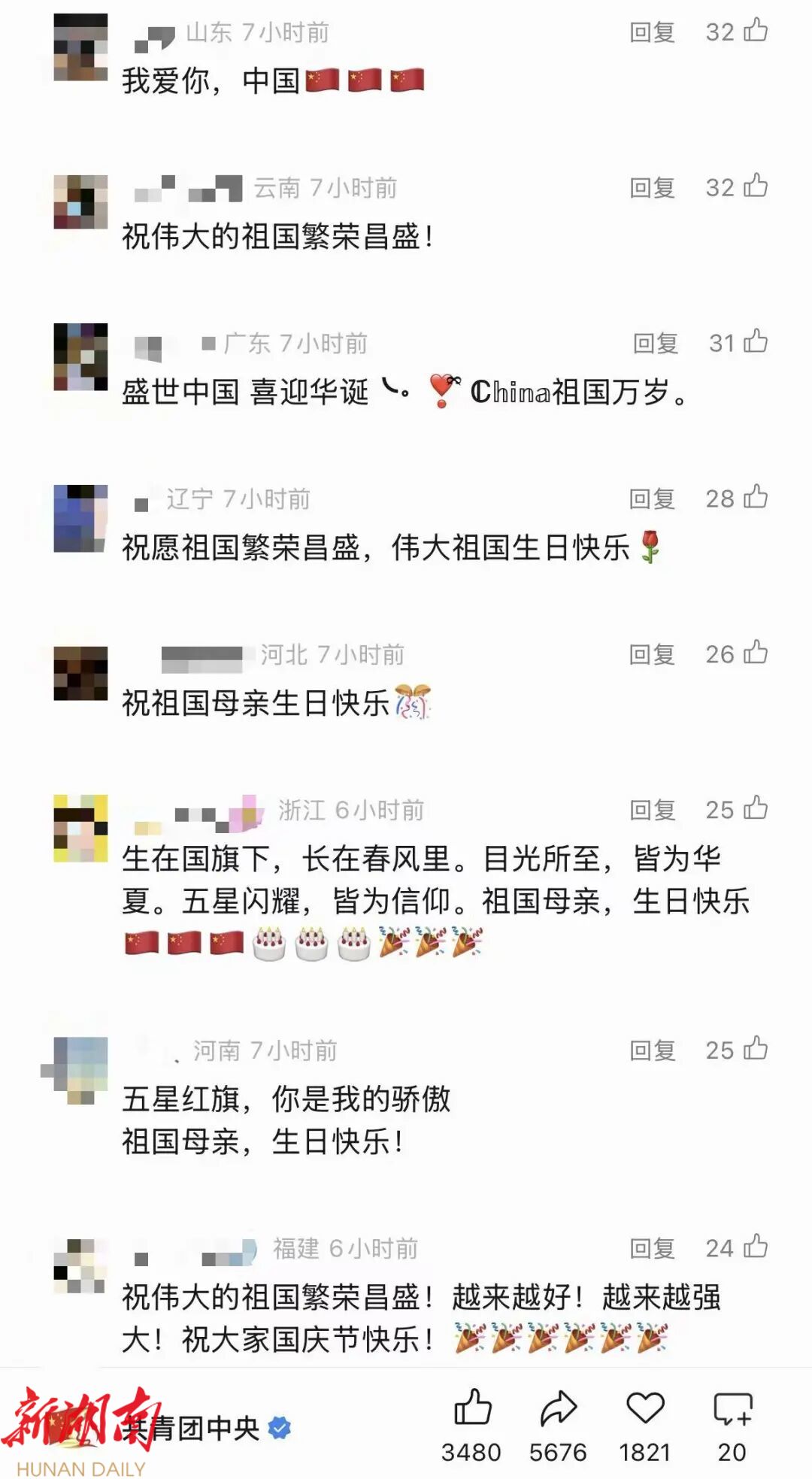This screenshot has width=812, height=1479.
Task: Give the post a thumbs up (3480)
Action: click(x=472, y=1408)
